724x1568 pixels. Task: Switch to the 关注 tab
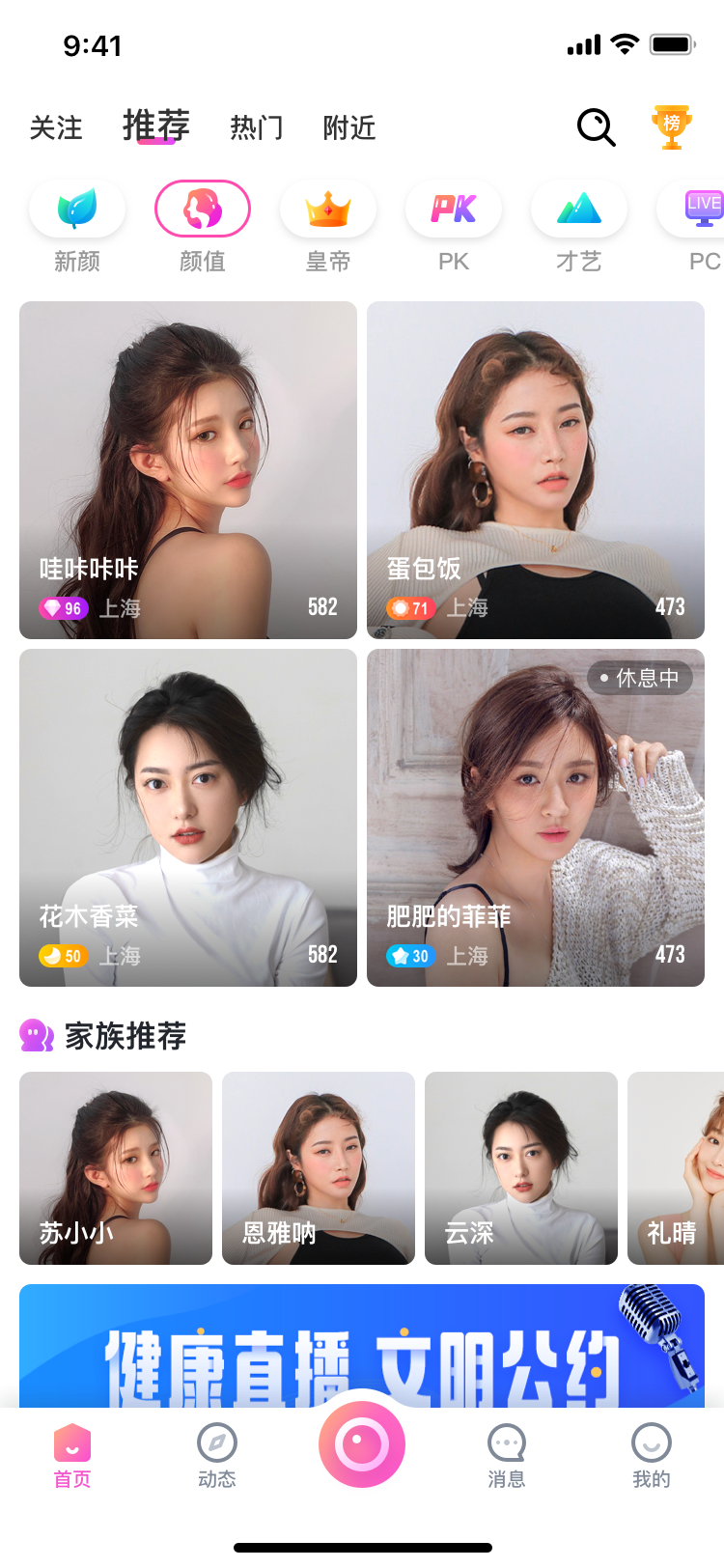[x=56, y=127]
